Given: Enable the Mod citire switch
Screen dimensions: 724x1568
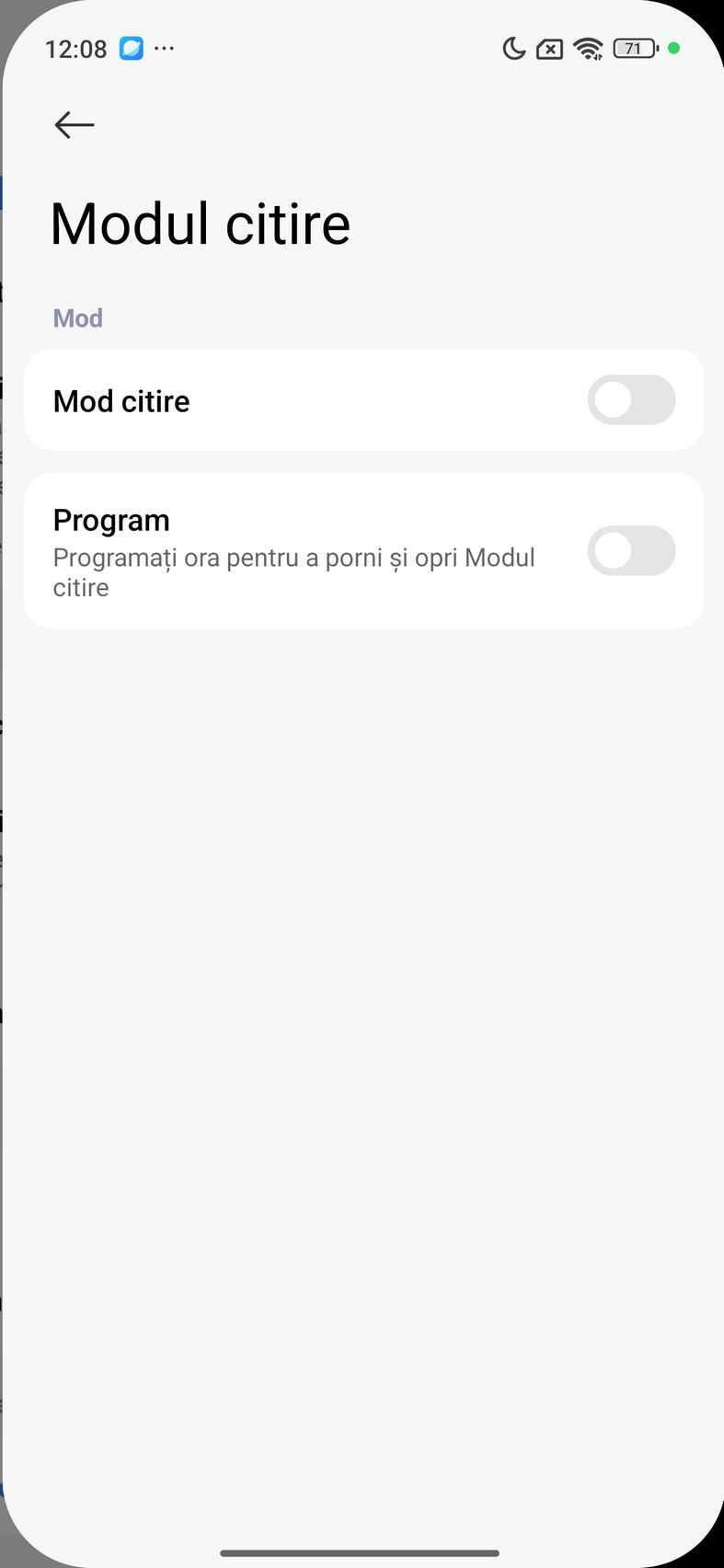Looking at the screenshot, I should point(631,400).
